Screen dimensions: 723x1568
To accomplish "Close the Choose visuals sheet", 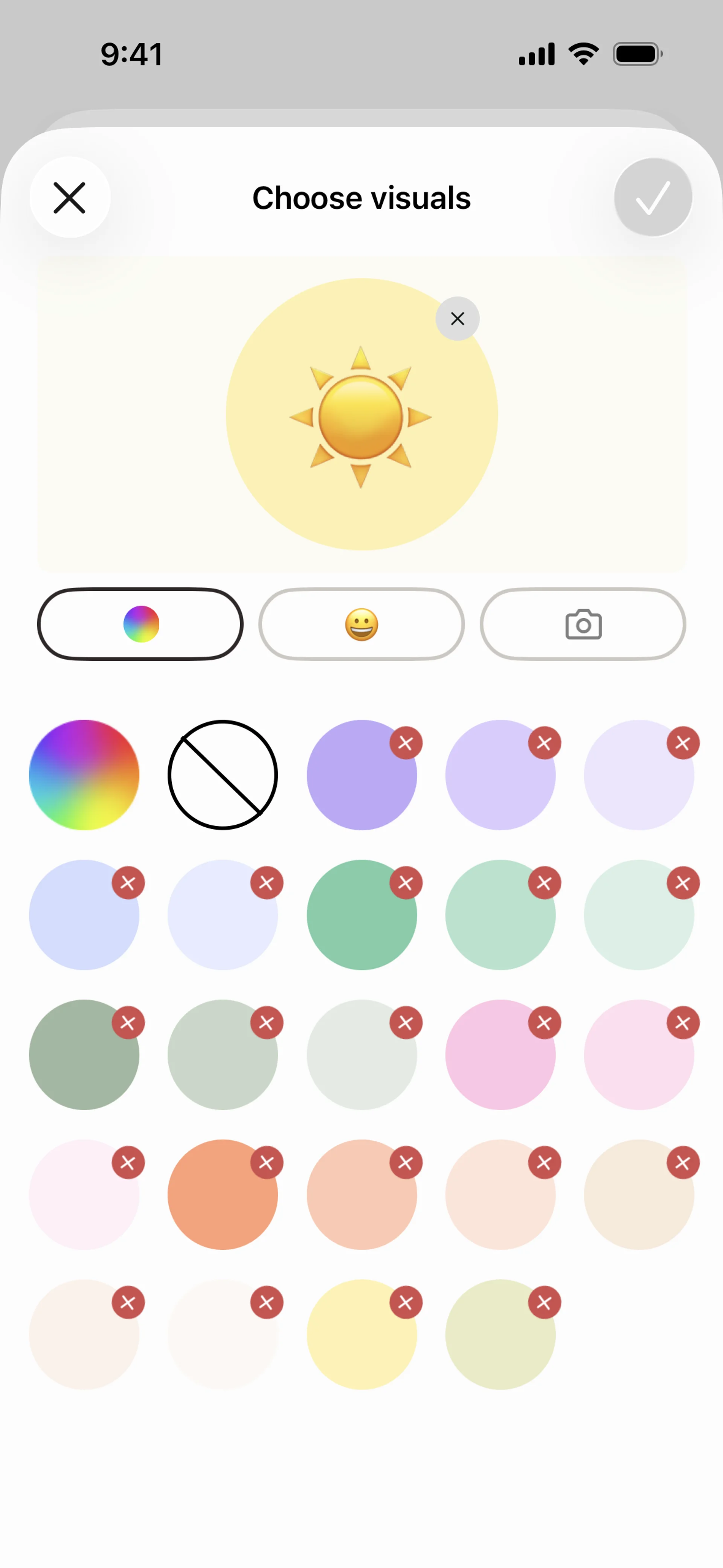I will tap(69, 197).
